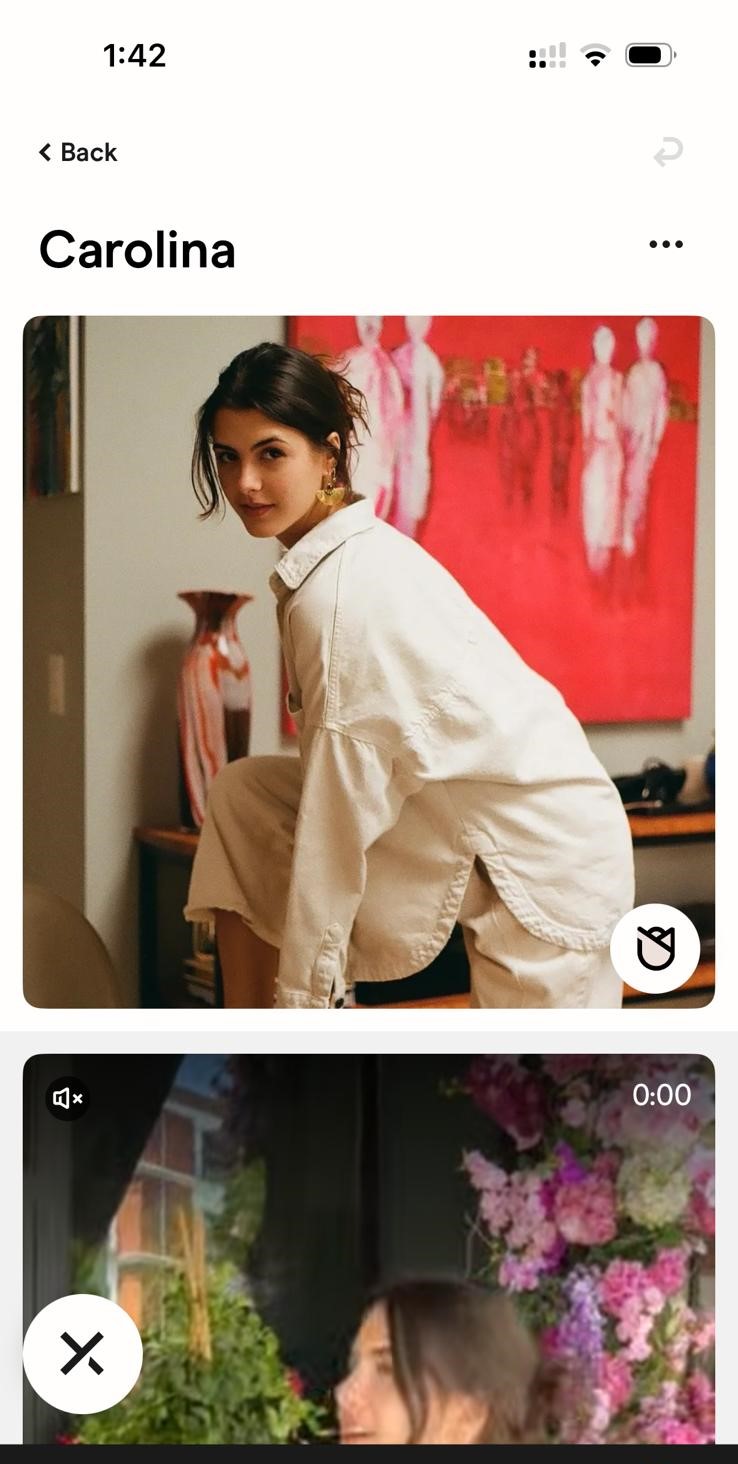Open Carolina's first photo
The image size is (738, 1464).
point(369,662)
